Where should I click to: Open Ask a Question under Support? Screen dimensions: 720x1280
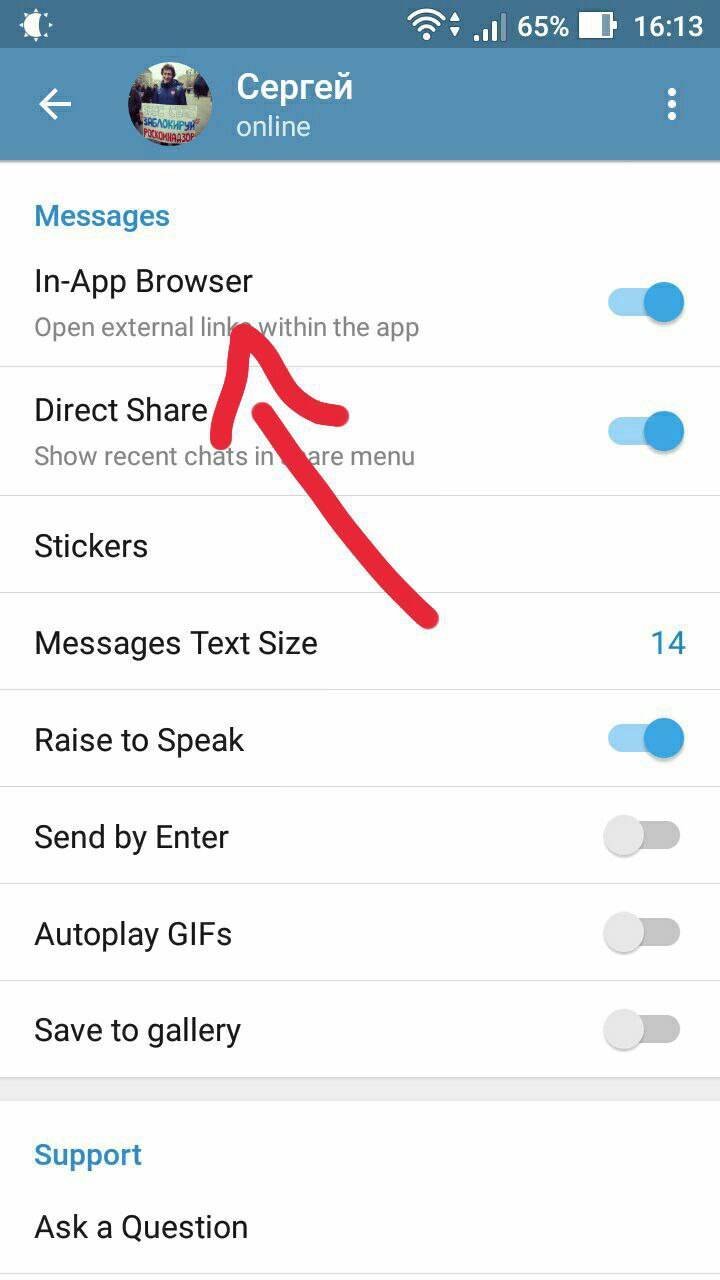(141, 1227)
